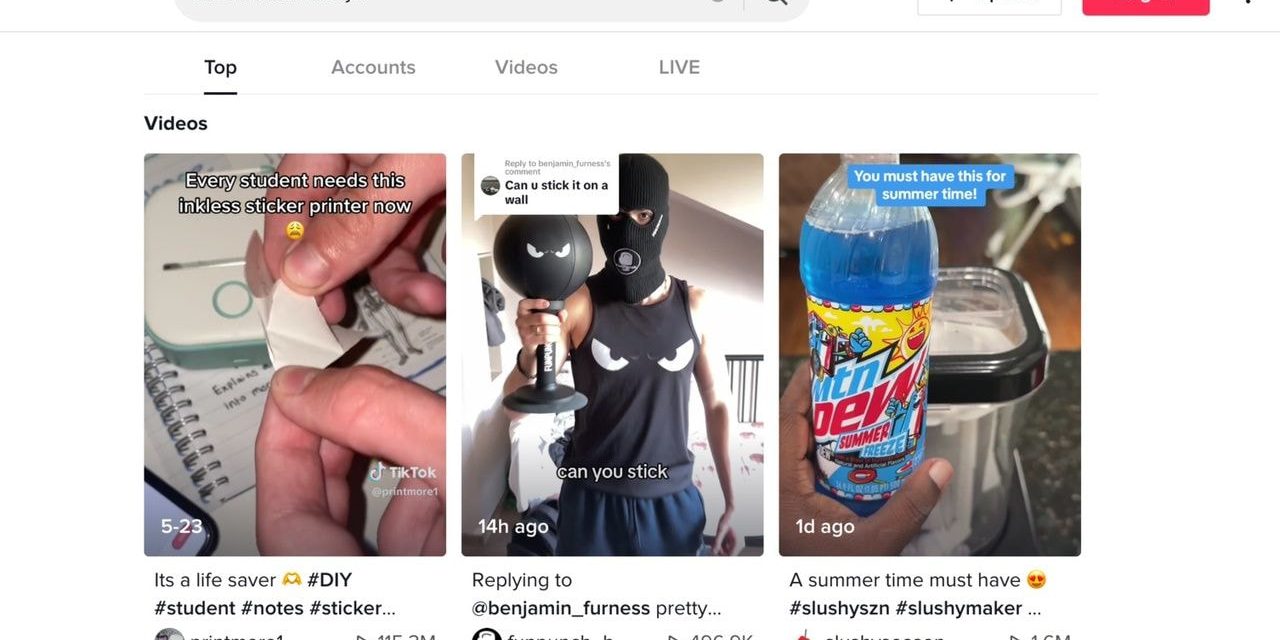Tap the red Log in button
Viewport: 1280px width, 640px height.
pos(1145,5)
